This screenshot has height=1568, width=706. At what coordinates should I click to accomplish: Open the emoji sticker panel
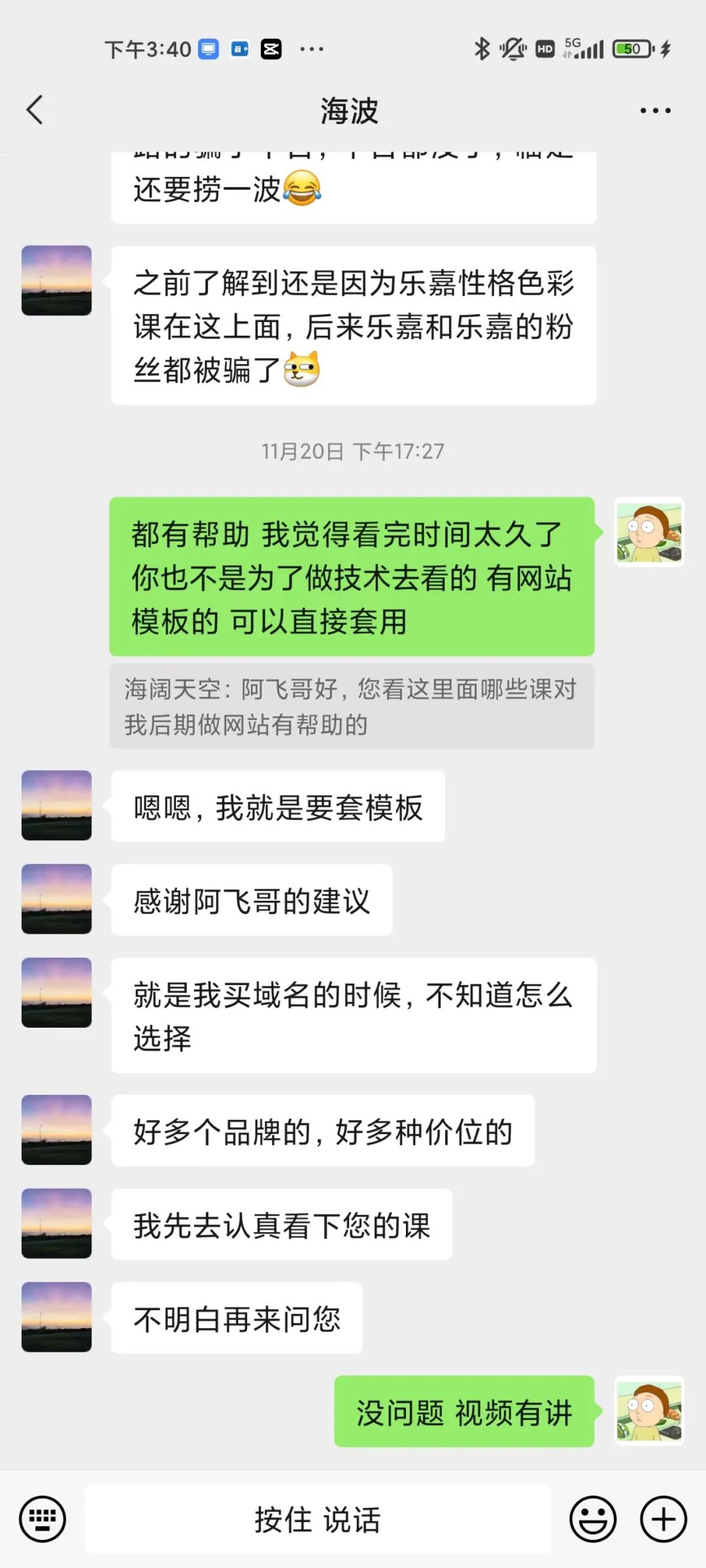click(x=592, y=1519)
